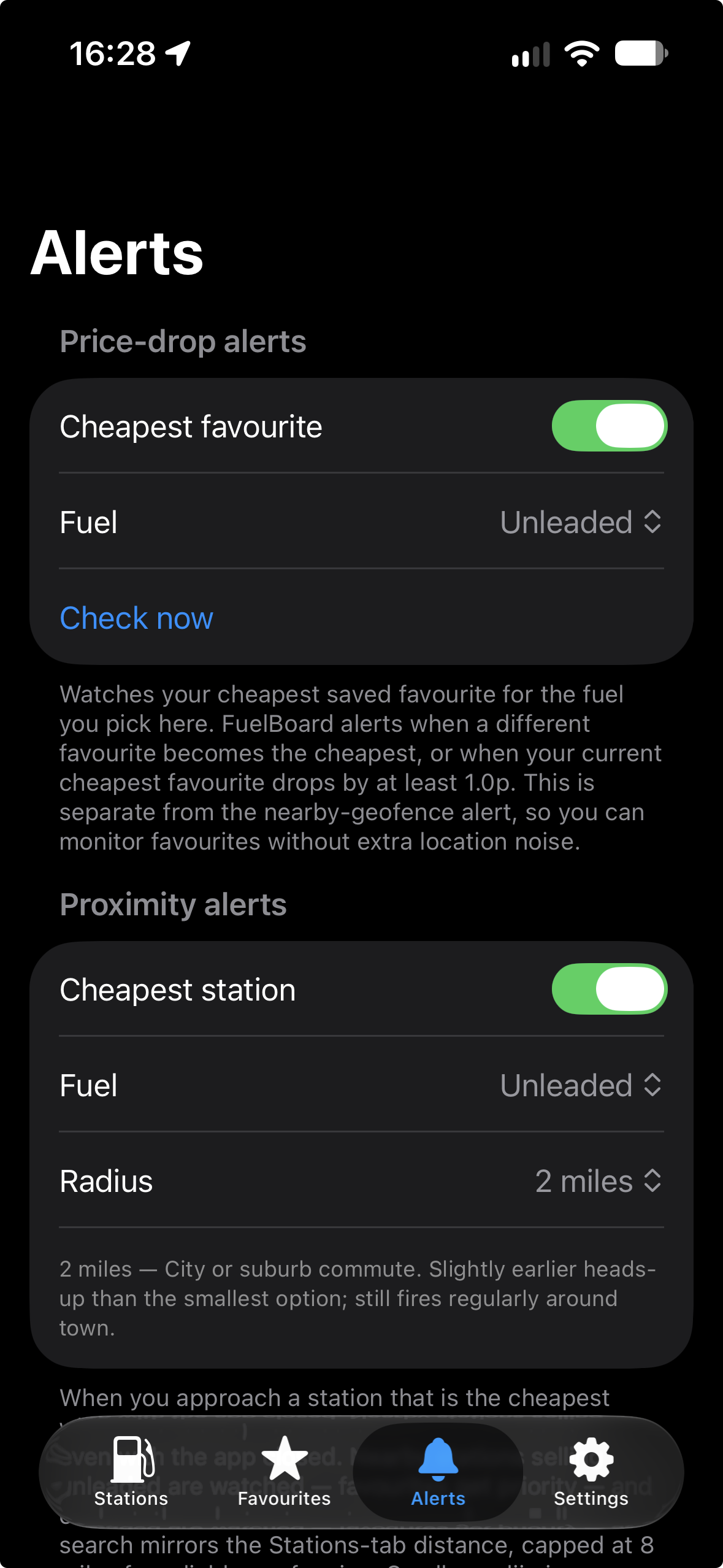The height and width of the screenshot is (1568, 723).
Task: Select the Alerts tab
Action: (x=438, y=1472)
